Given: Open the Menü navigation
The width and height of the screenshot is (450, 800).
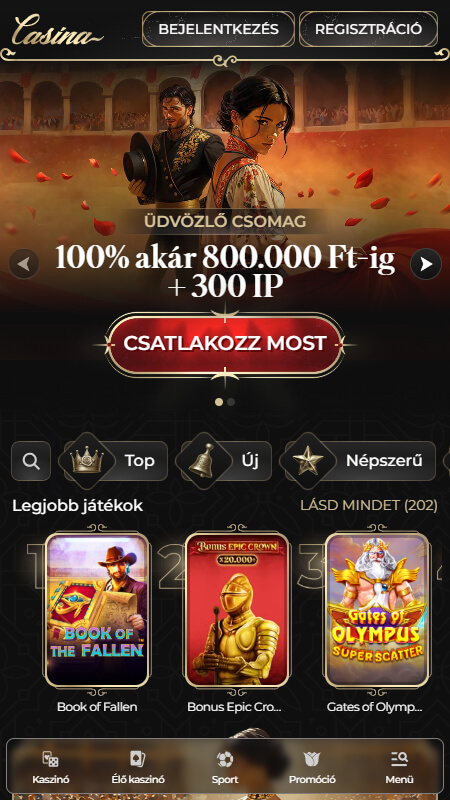Looking at the screenshot, I should (x=399, y=767).
